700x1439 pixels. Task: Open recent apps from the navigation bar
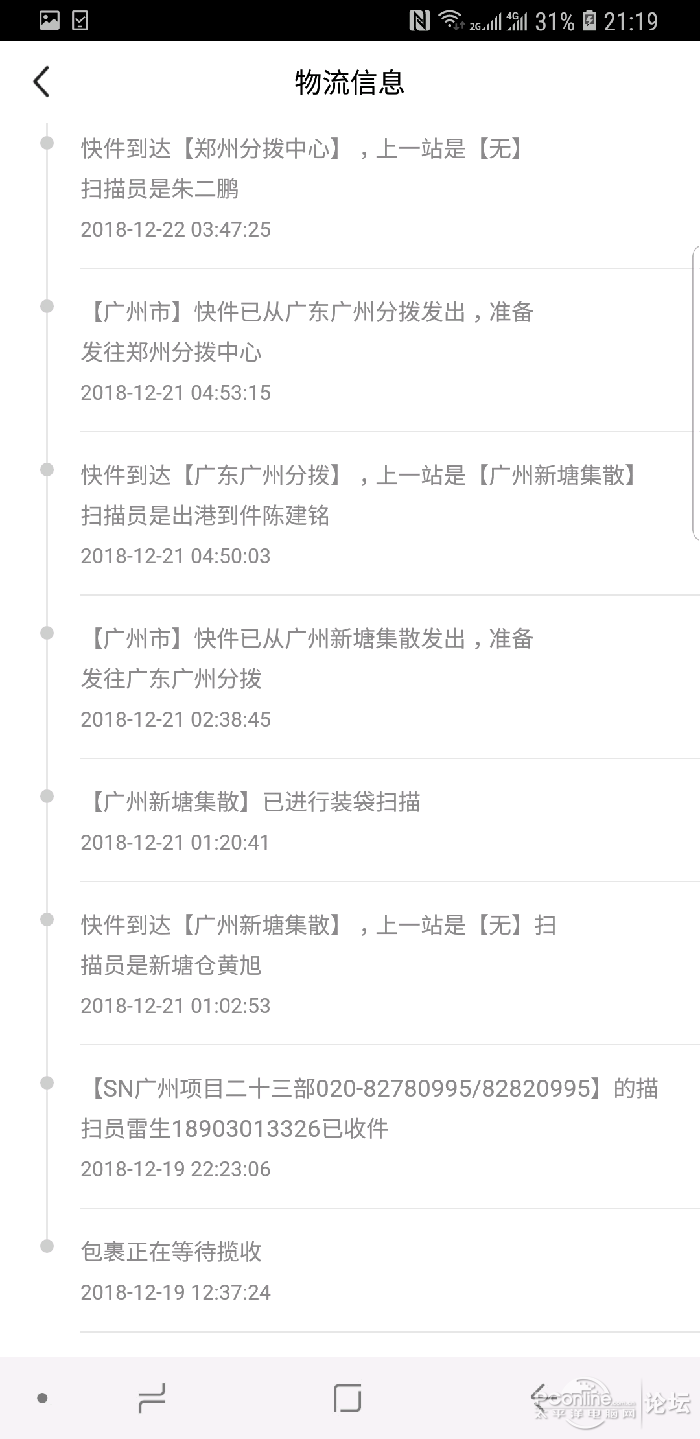click(152, 1397)
